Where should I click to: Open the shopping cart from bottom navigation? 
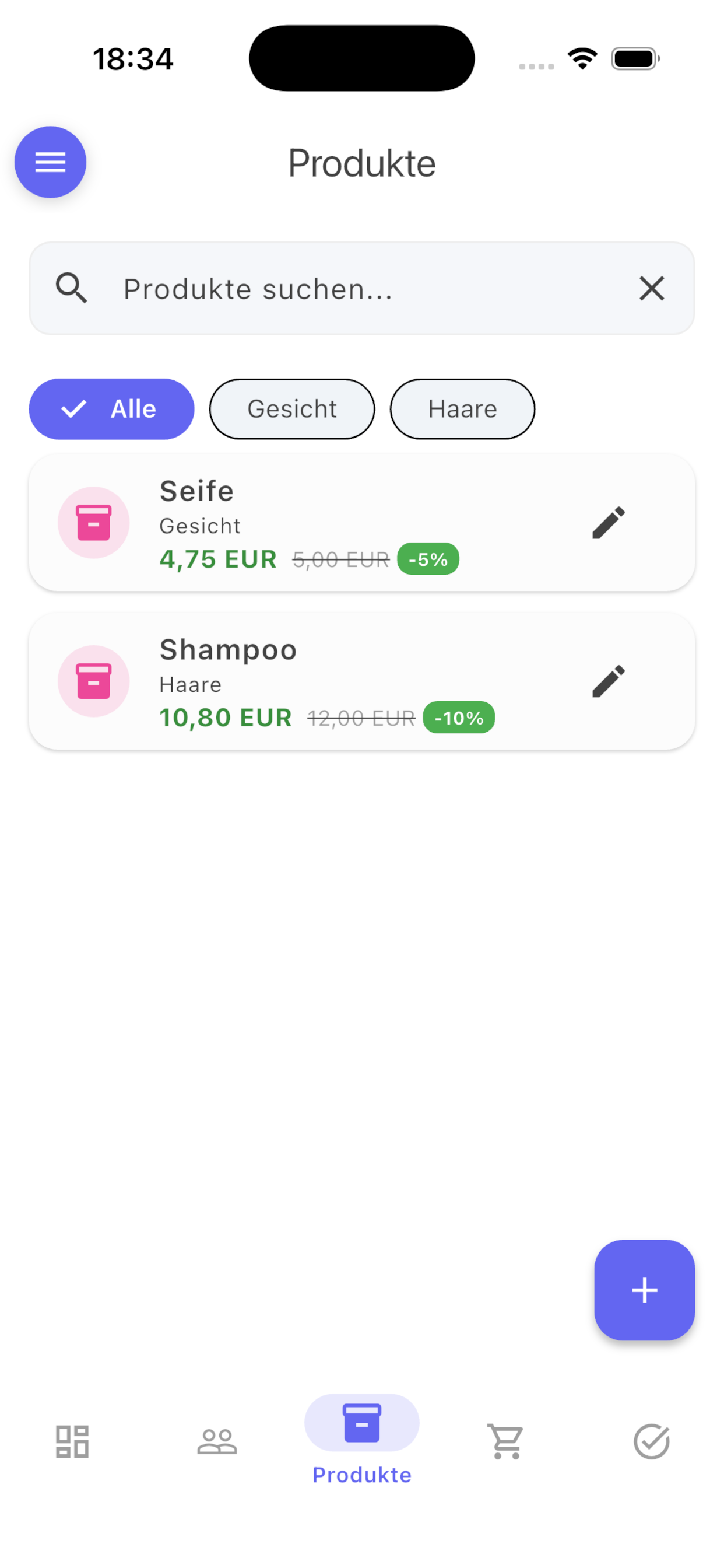point(505,1441)
